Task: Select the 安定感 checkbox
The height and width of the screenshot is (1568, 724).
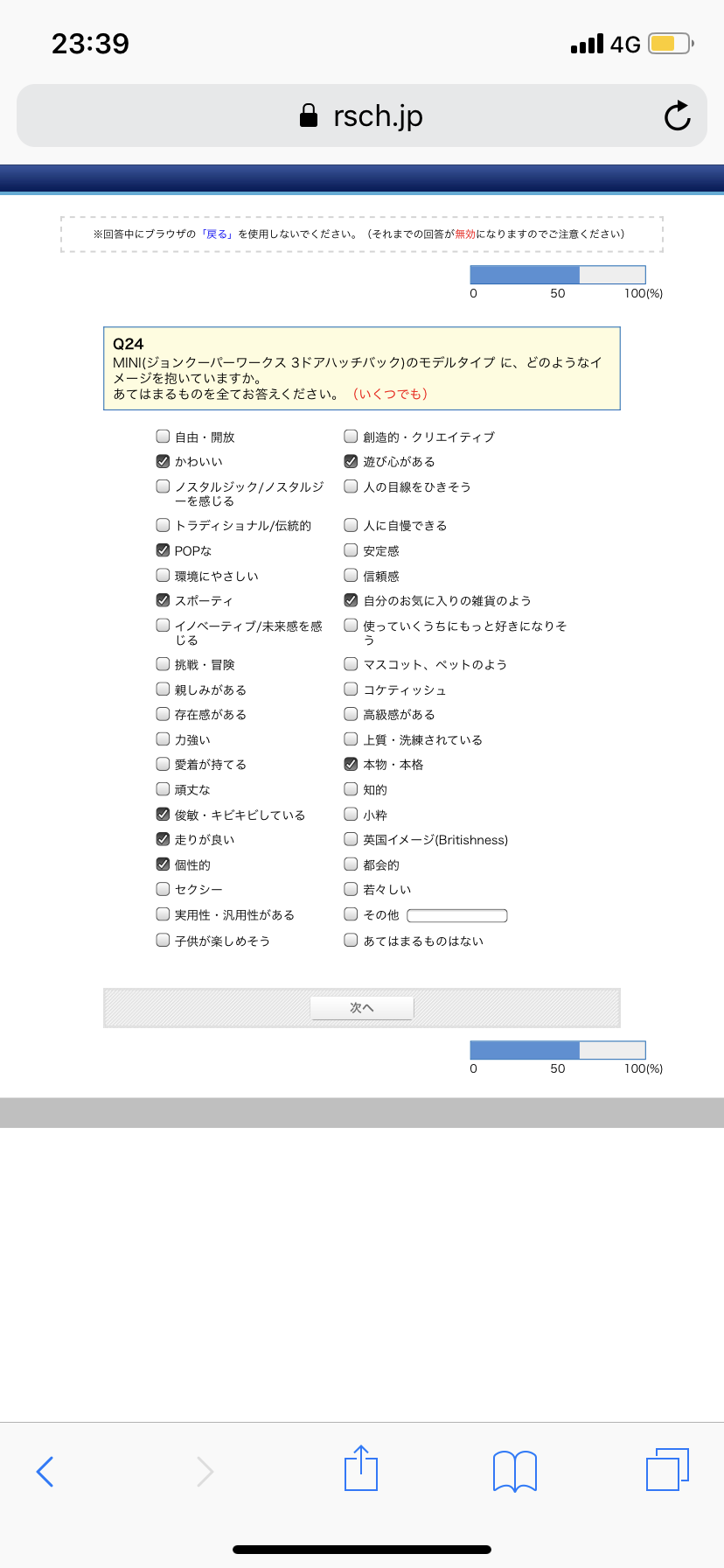Action: (351, 550)
